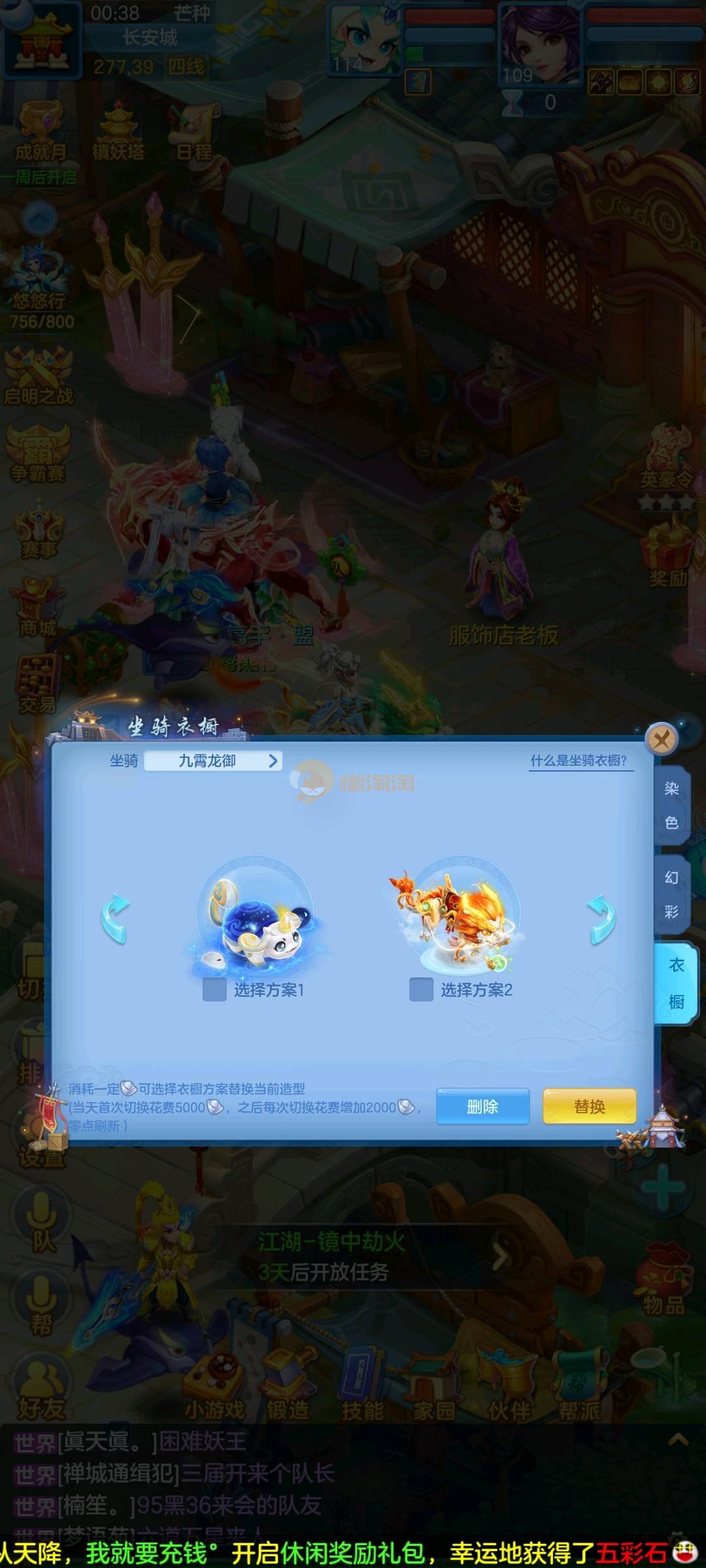Tap the yellow 替换 button

coord(589,1106)
